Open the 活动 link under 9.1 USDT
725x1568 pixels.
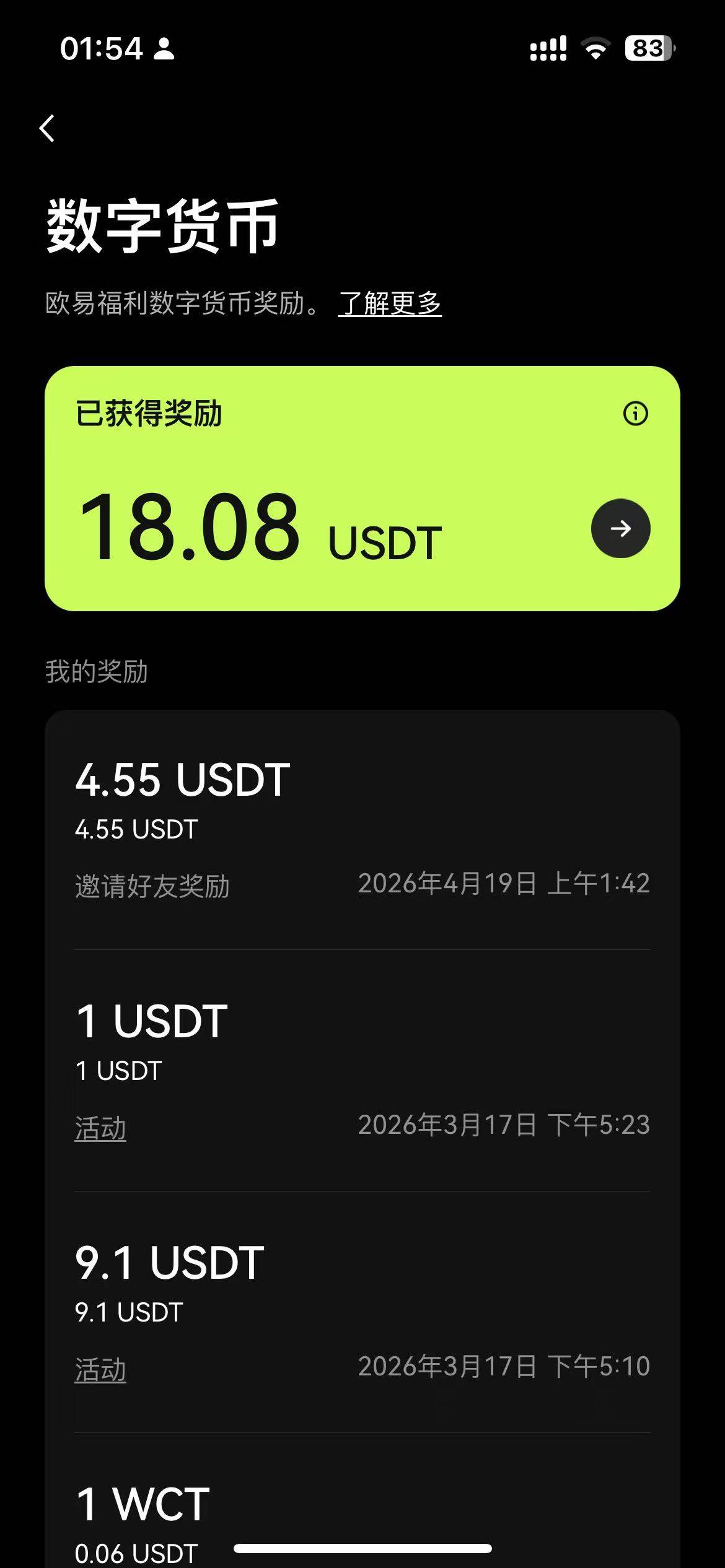click(x=100, y=1369)
